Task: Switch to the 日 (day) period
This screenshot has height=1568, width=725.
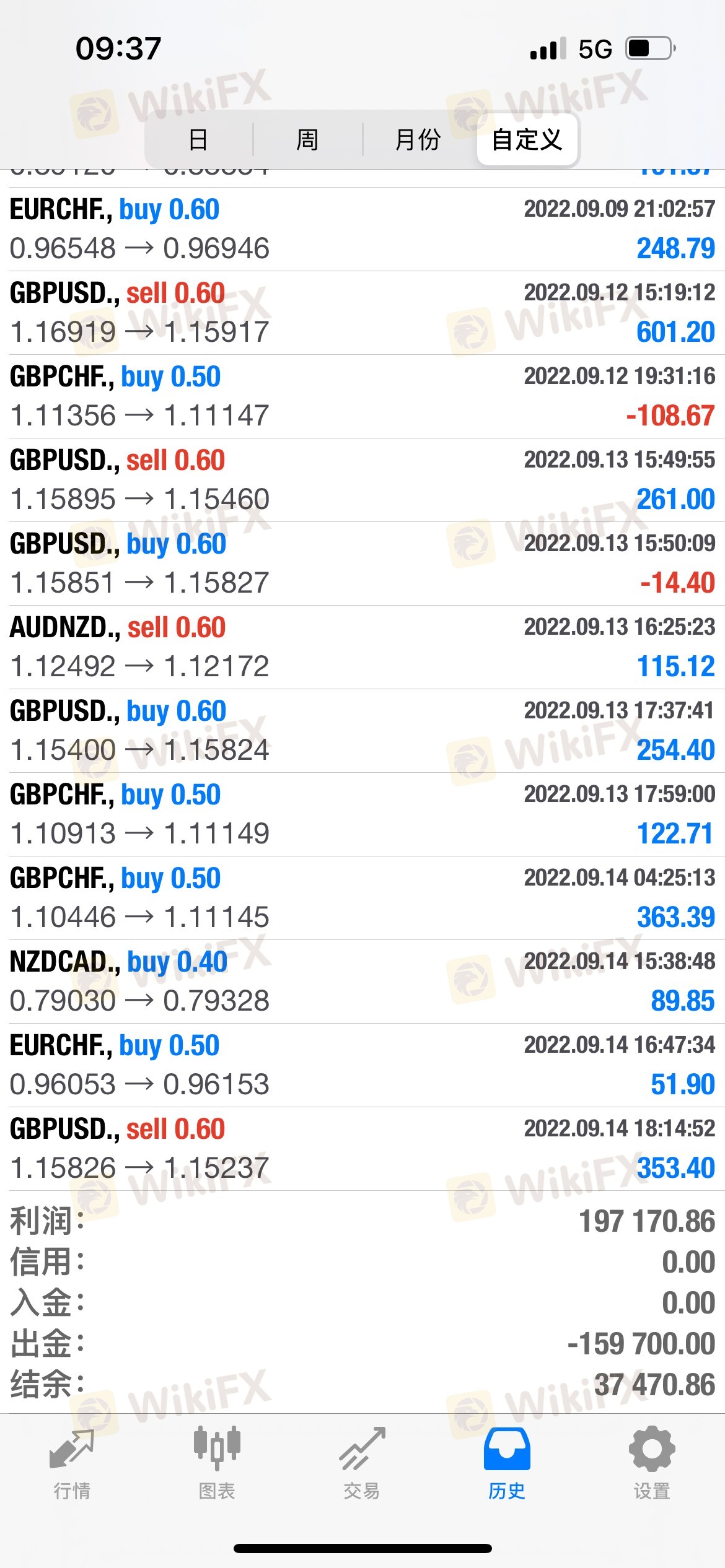Action: pyautogui.click(x=198, y=139)
